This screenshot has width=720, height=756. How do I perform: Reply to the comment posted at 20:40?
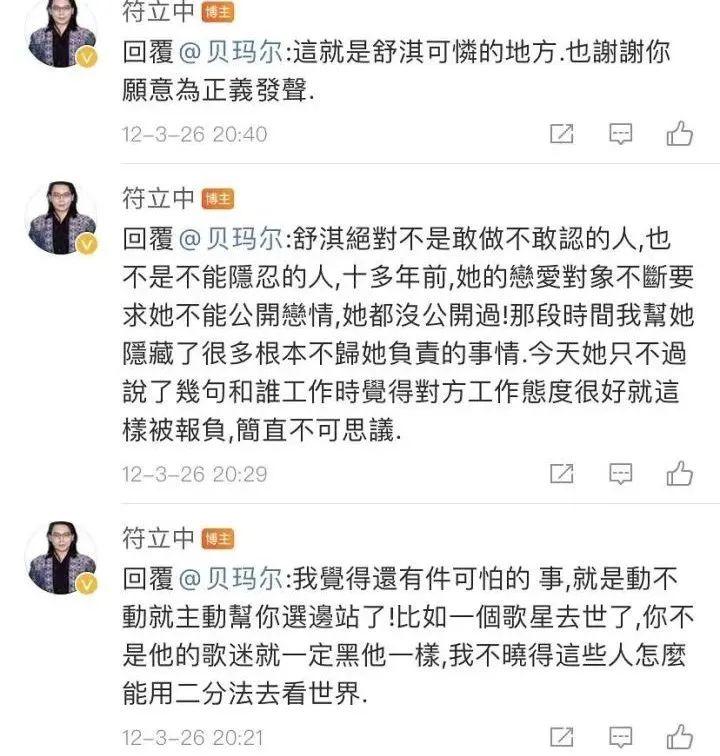point(622,134)
